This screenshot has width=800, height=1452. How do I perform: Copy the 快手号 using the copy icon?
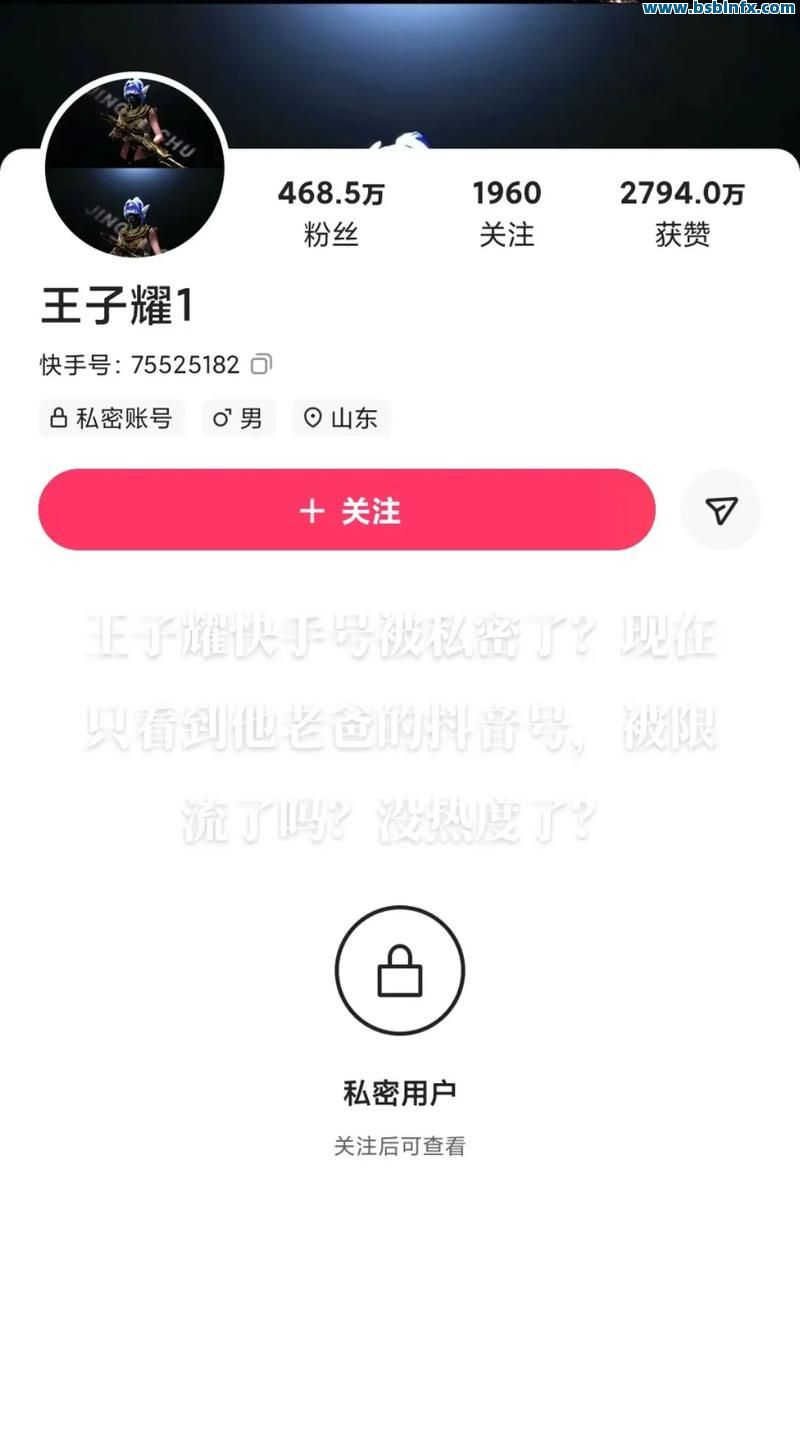[x=262, y=364]
